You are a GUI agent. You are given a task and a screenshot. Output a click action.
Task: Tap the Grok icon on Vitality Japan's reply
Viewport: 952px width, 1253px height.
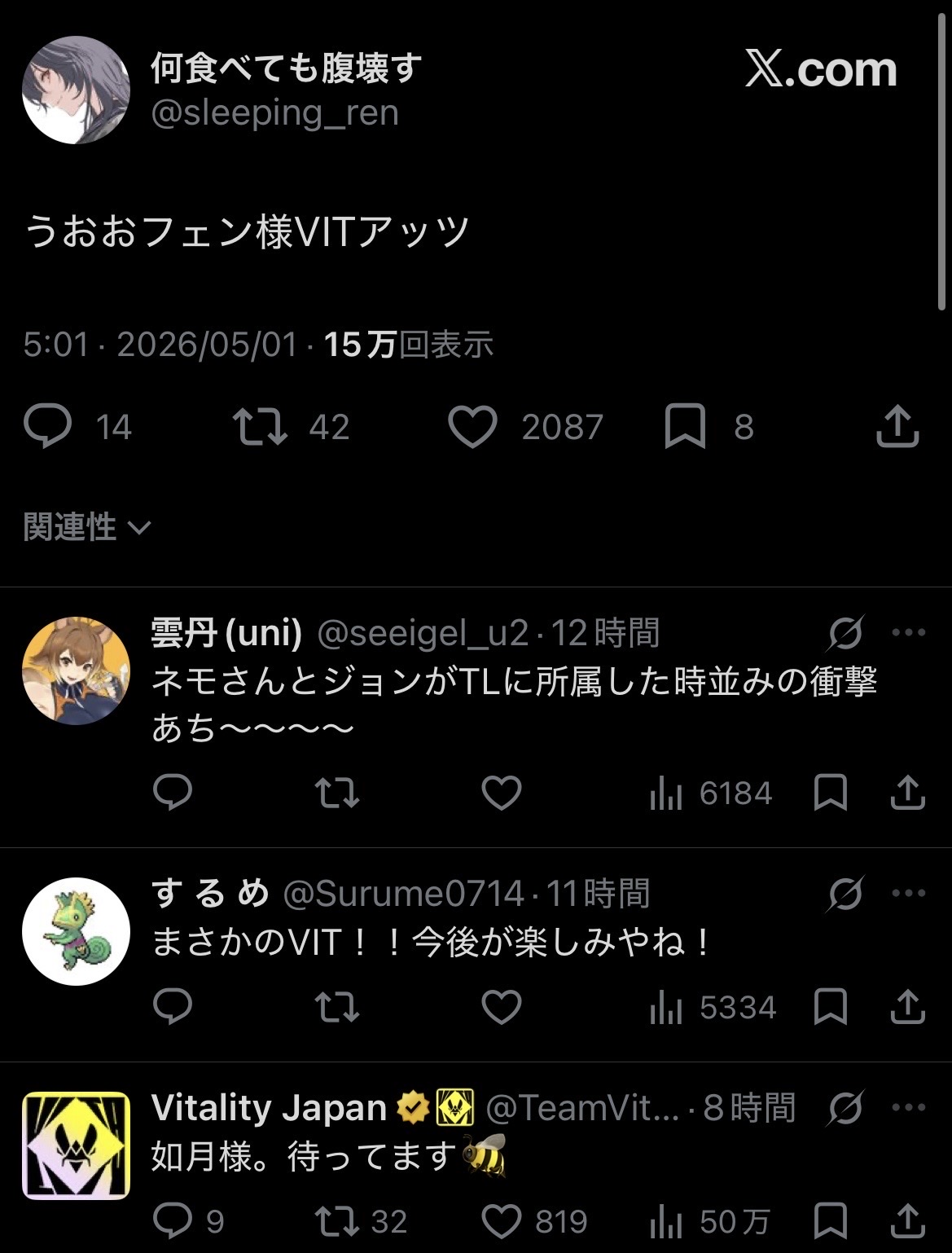point(845,1107)
